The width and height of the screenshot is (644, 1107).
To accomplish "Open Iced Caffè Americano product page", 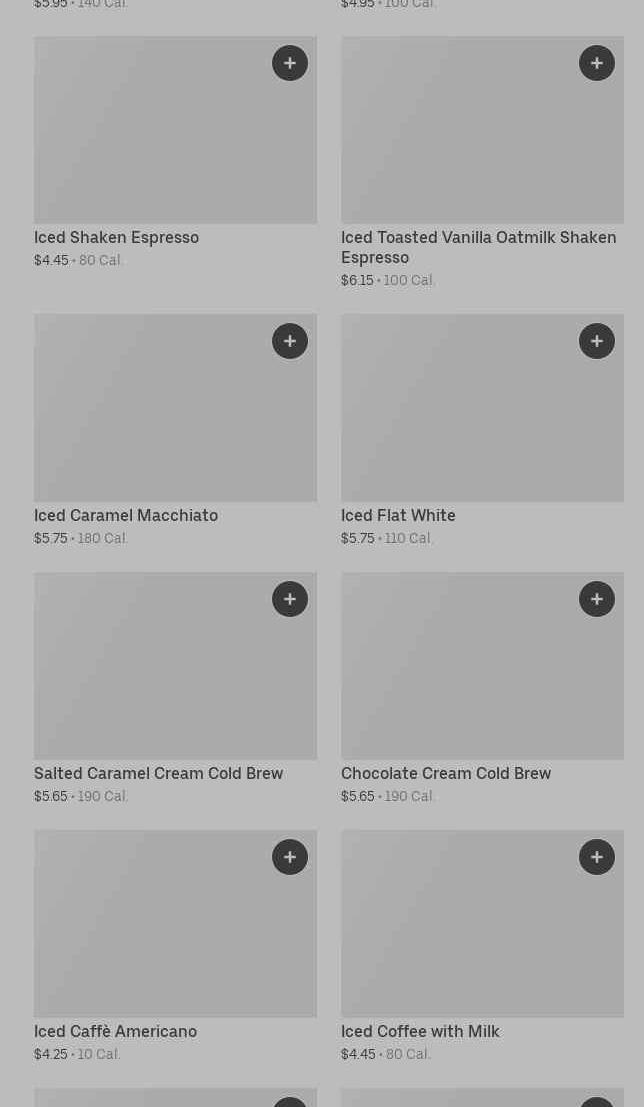I will pos(175,946).
